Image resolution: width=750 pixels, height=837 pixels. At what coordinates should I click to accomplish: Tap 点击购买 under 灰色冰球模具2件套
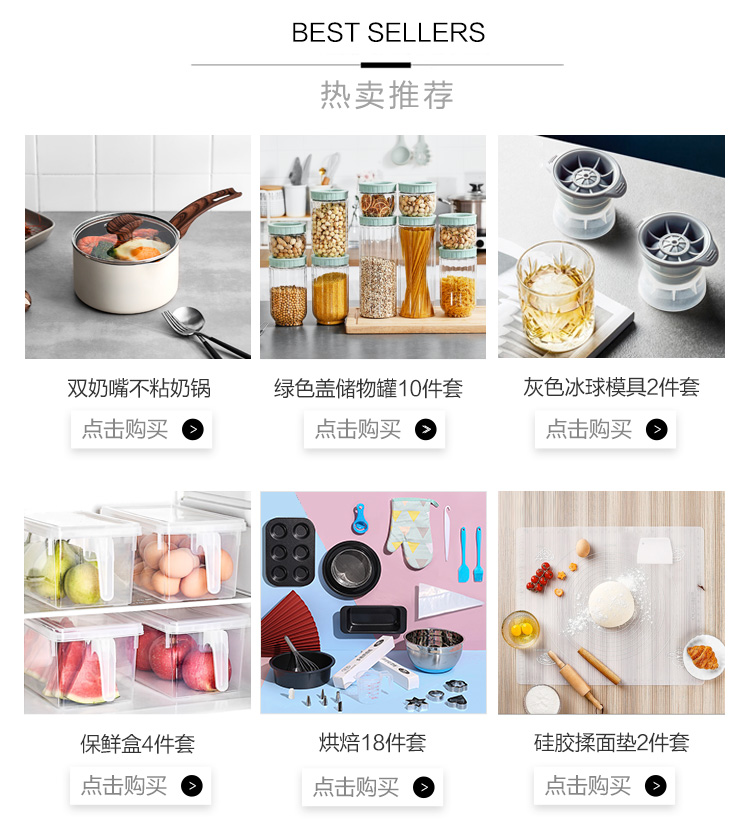pyautogui.click(x=605, y=429)
